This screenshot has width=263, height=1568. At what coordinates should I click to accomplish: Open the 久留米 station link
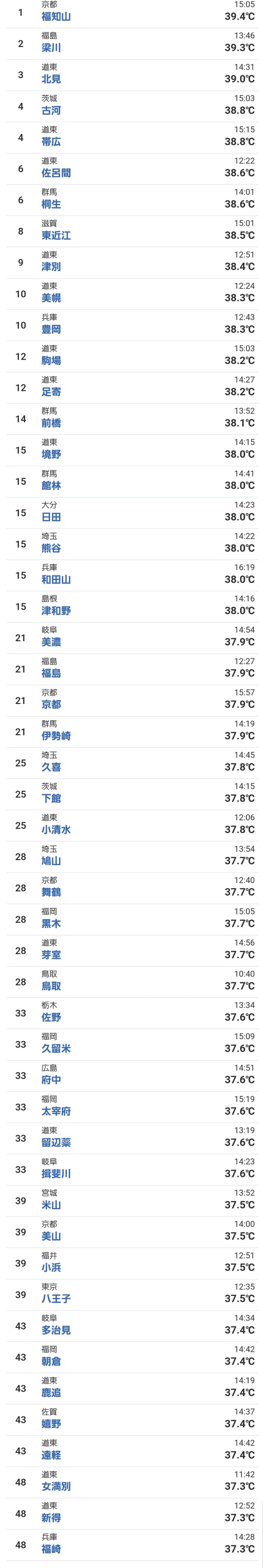(56, 1048)
